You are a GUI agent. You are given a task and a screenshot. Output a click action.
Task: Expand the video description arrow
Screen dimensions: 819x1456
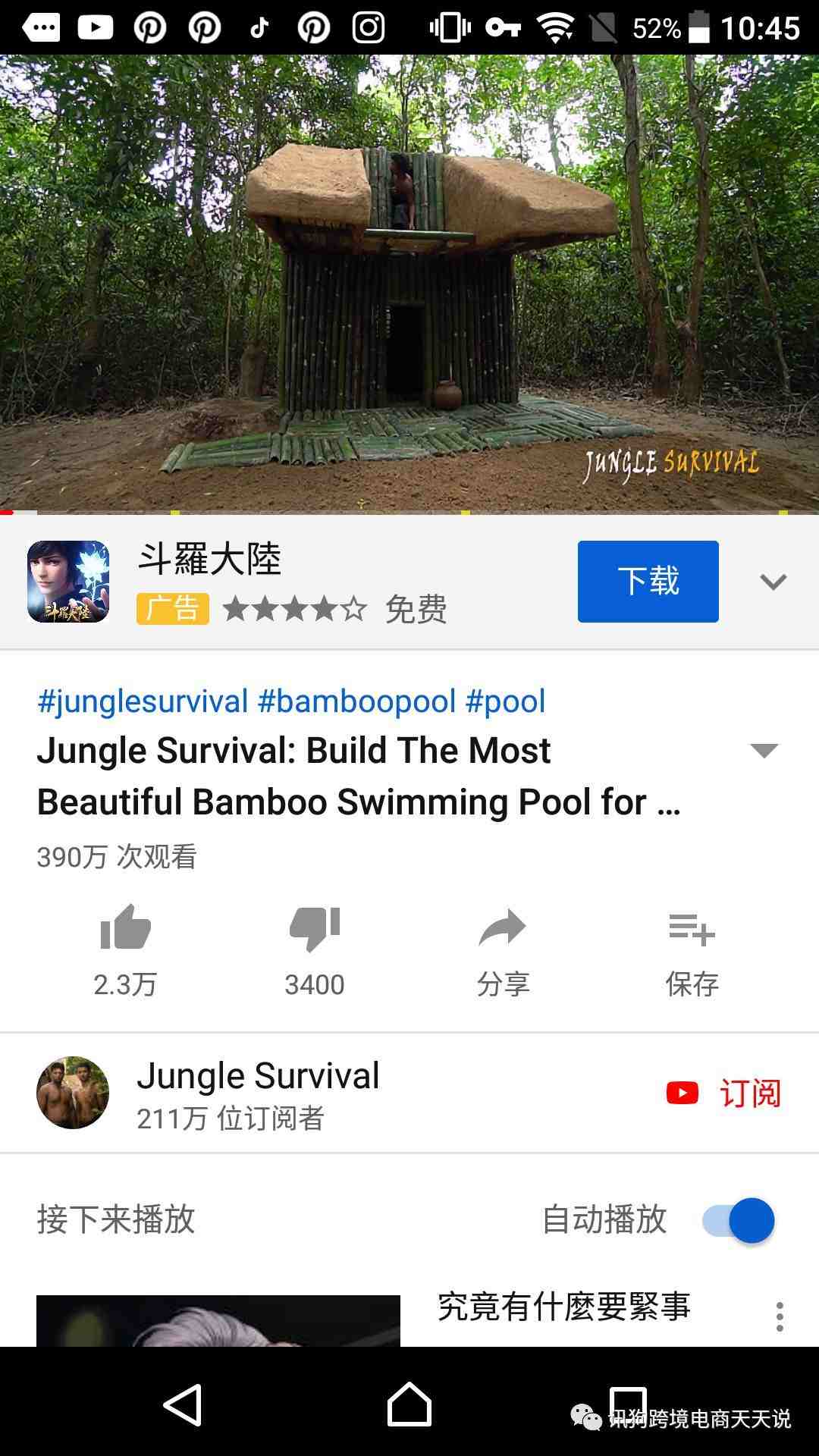click(x=764, y=751)
